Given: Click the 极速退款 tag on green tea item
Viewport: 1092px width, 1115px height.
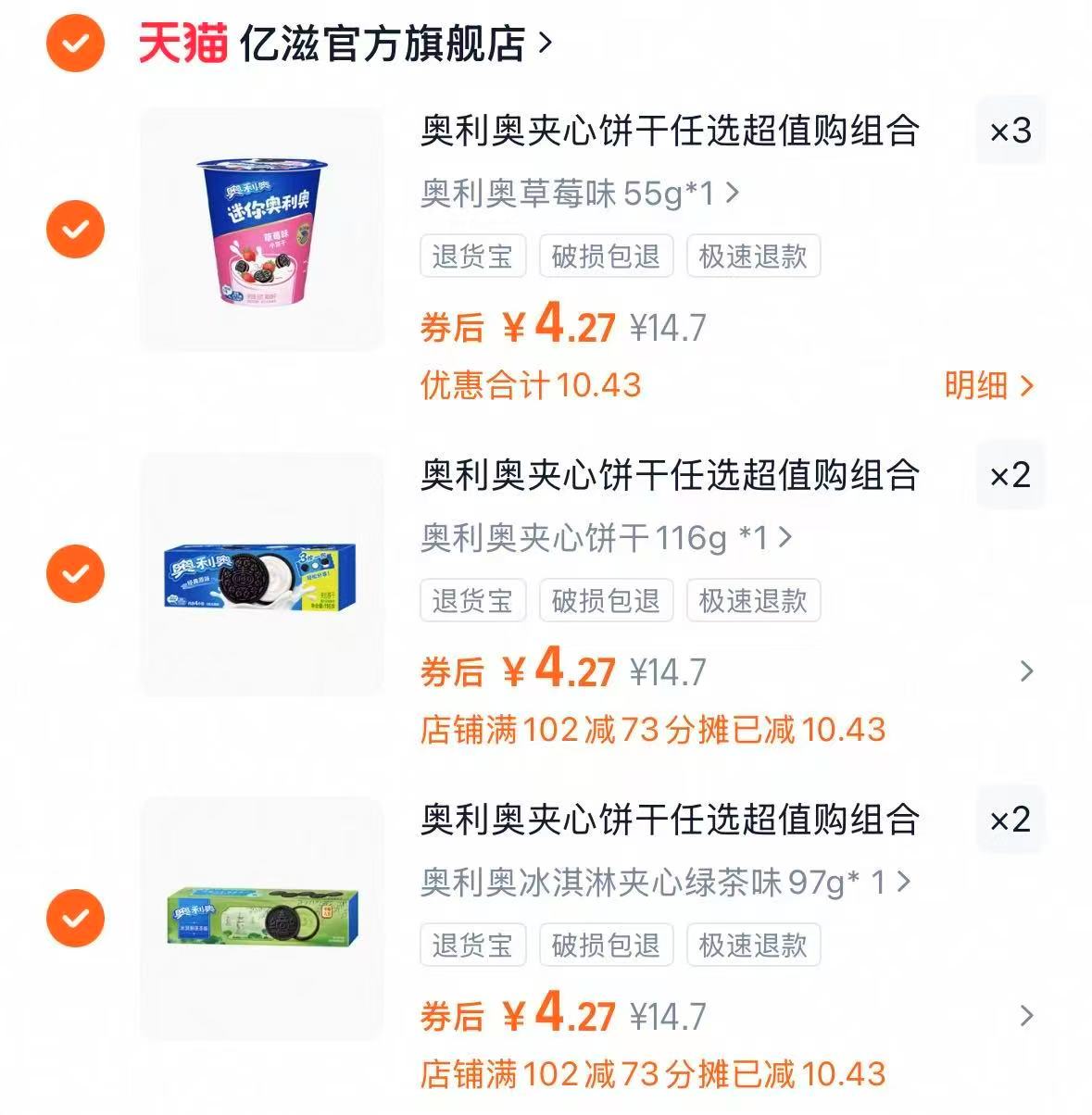Looking at the screenshot, I should (x=752, y=946).
